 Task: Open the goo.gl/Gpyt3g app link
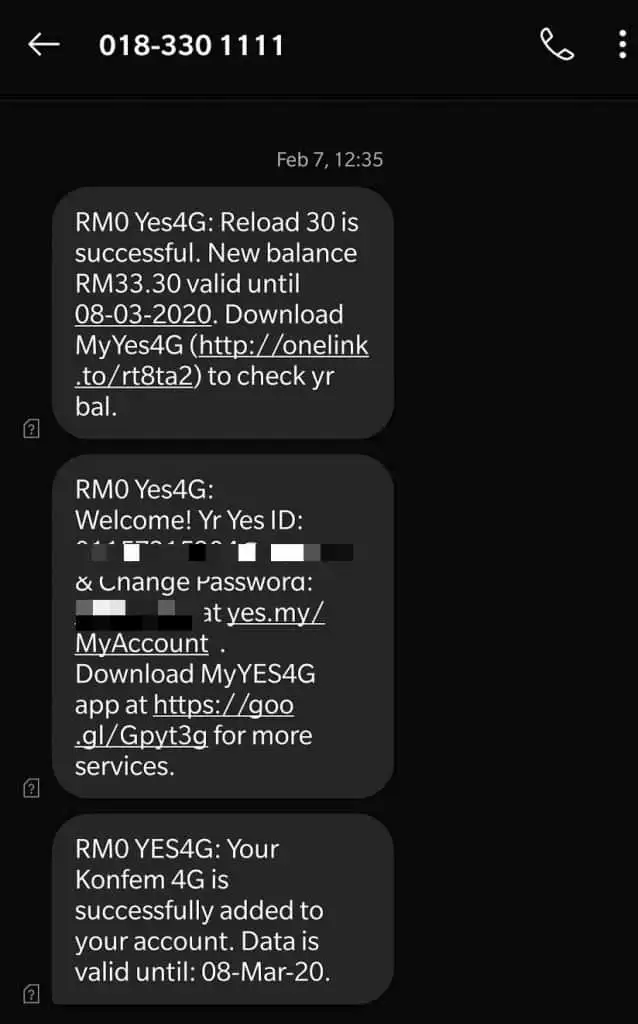pyautogui.click(x=223, y=705)
